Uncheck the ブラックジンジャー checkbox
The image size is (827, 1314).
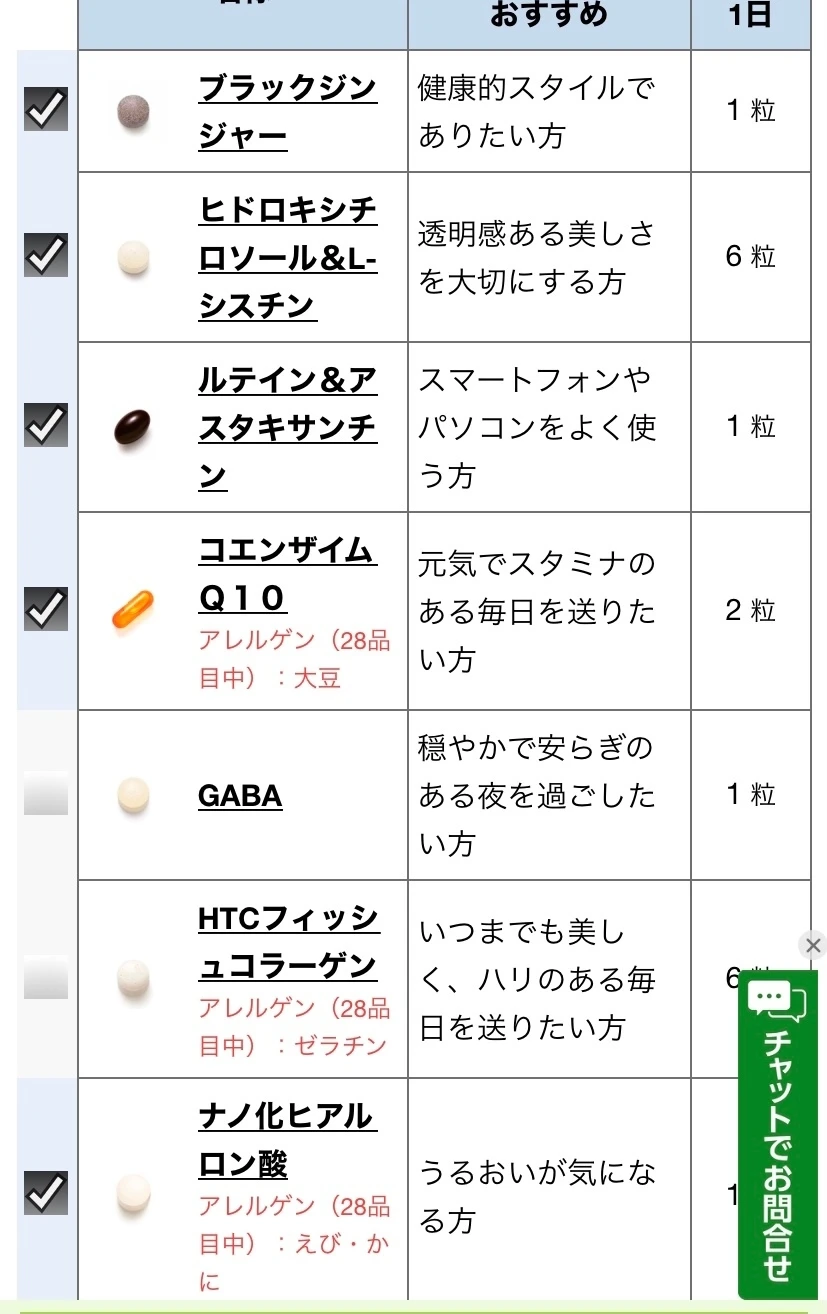46,110
